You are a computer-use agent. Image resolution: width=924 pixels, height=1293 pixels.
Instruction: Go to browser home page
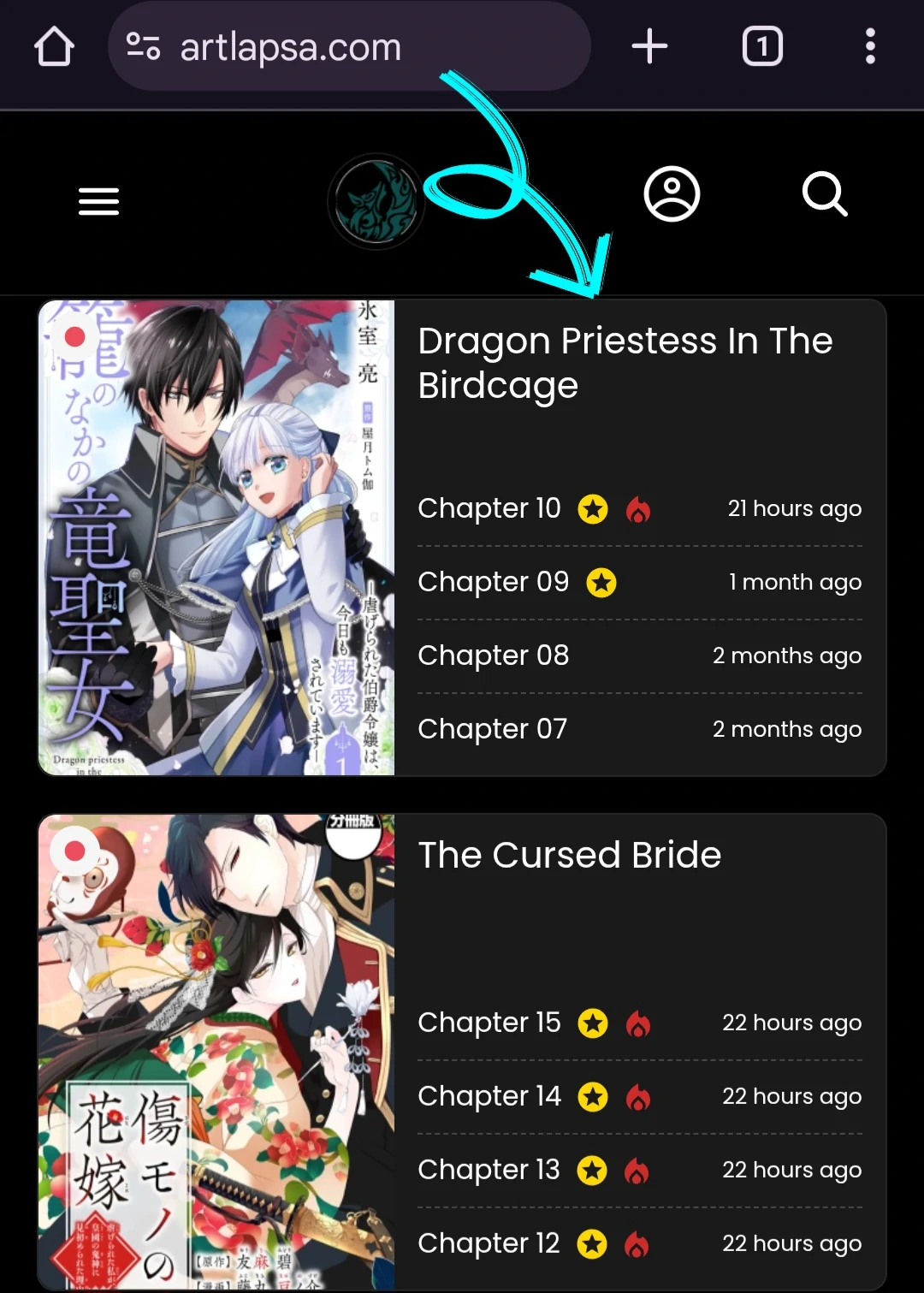click(x=54, y=46)
